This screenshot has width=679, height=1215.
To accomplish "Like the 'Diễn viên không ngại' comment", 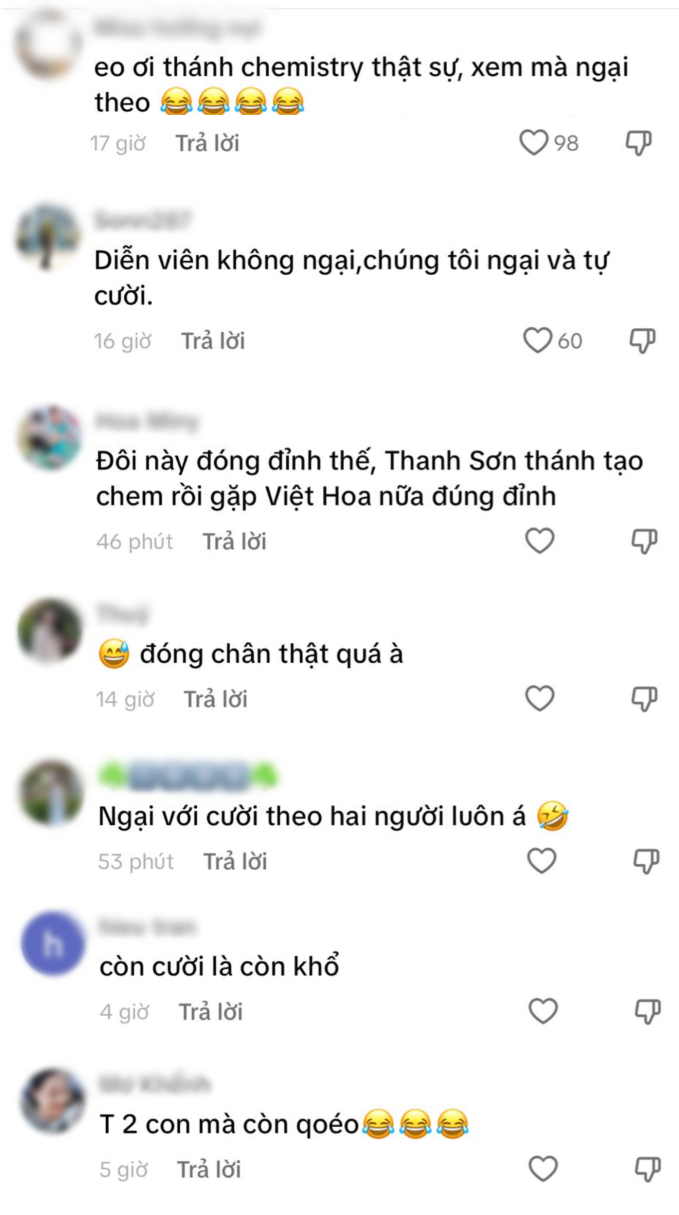I will [x=538, y=341].
